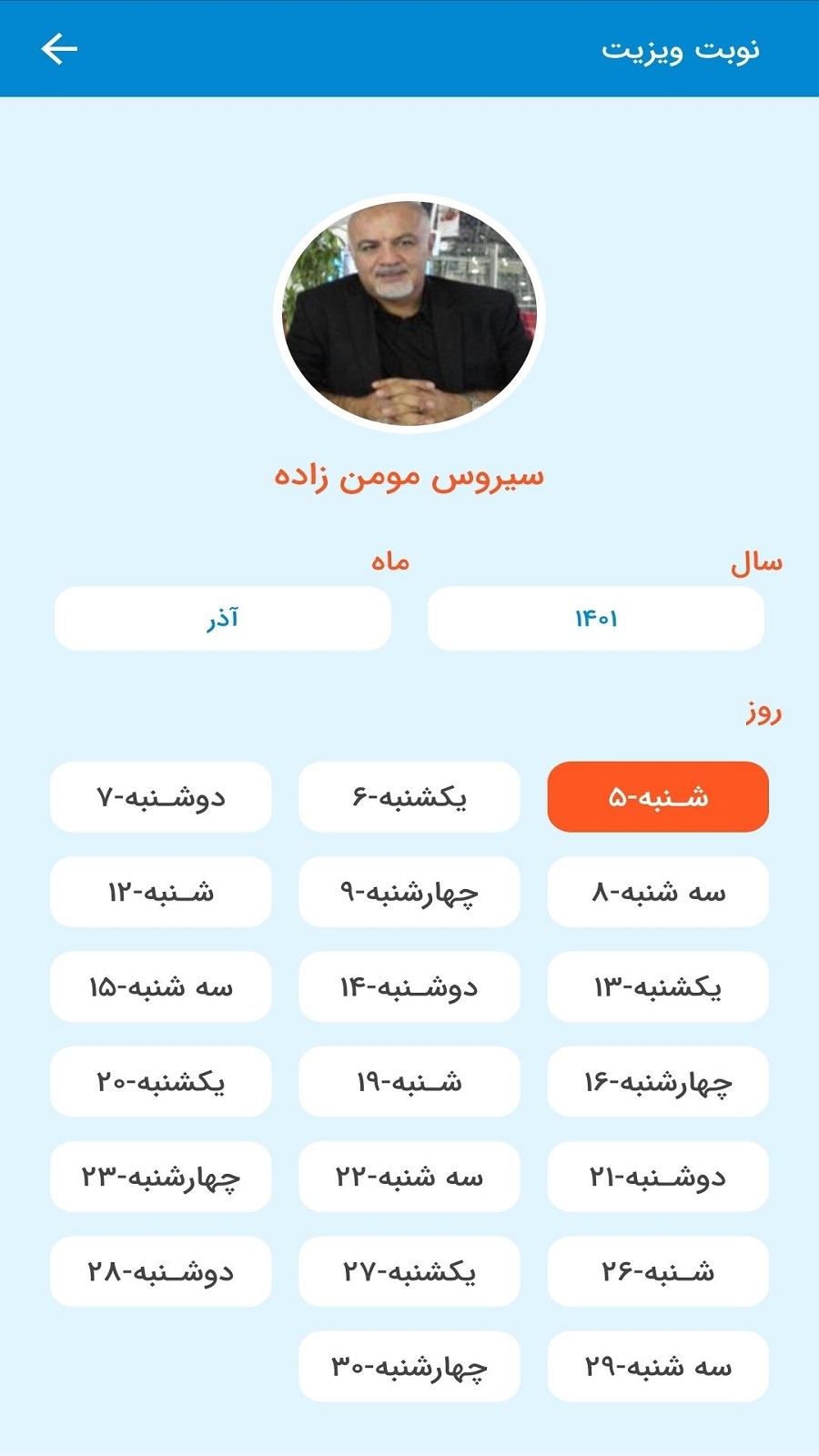Select day سه شنبه-۲۹

(657, 1366)
